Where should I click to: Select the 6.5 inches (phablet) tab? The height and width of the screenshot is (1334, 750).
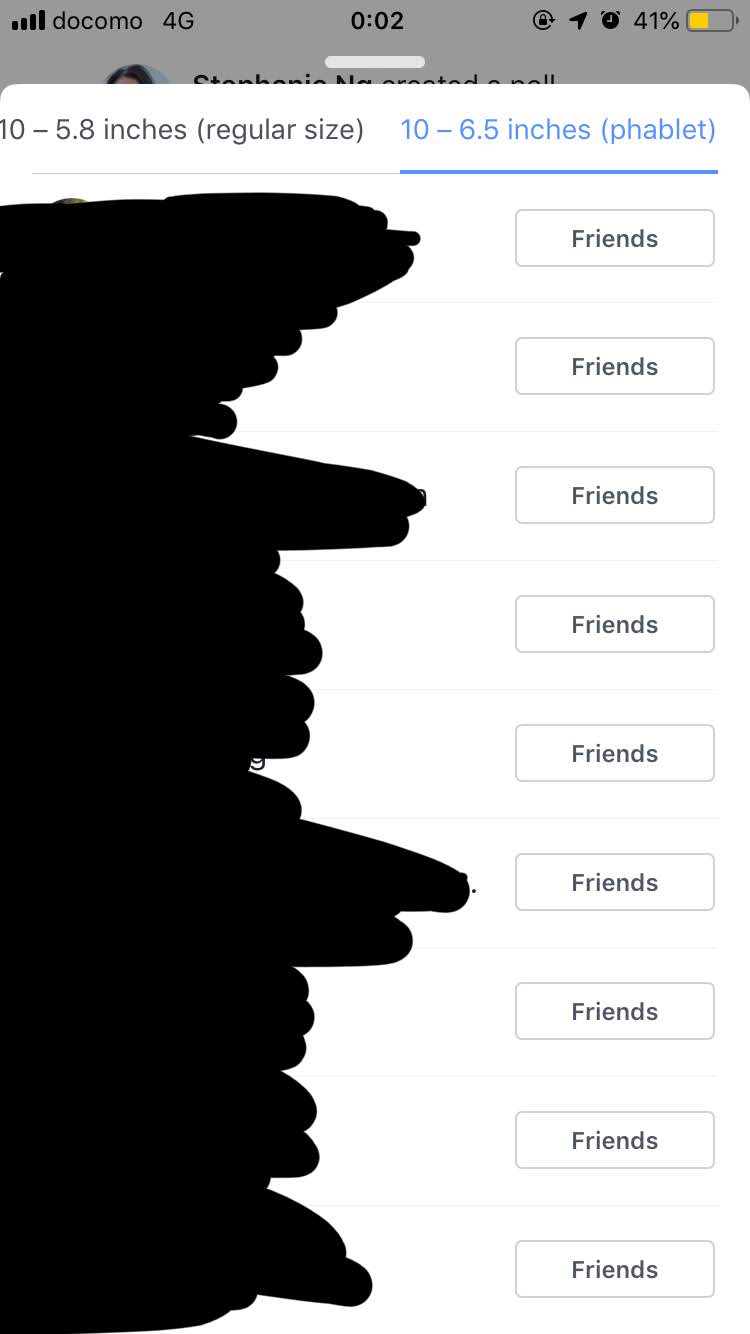click(x=558, y=130)
